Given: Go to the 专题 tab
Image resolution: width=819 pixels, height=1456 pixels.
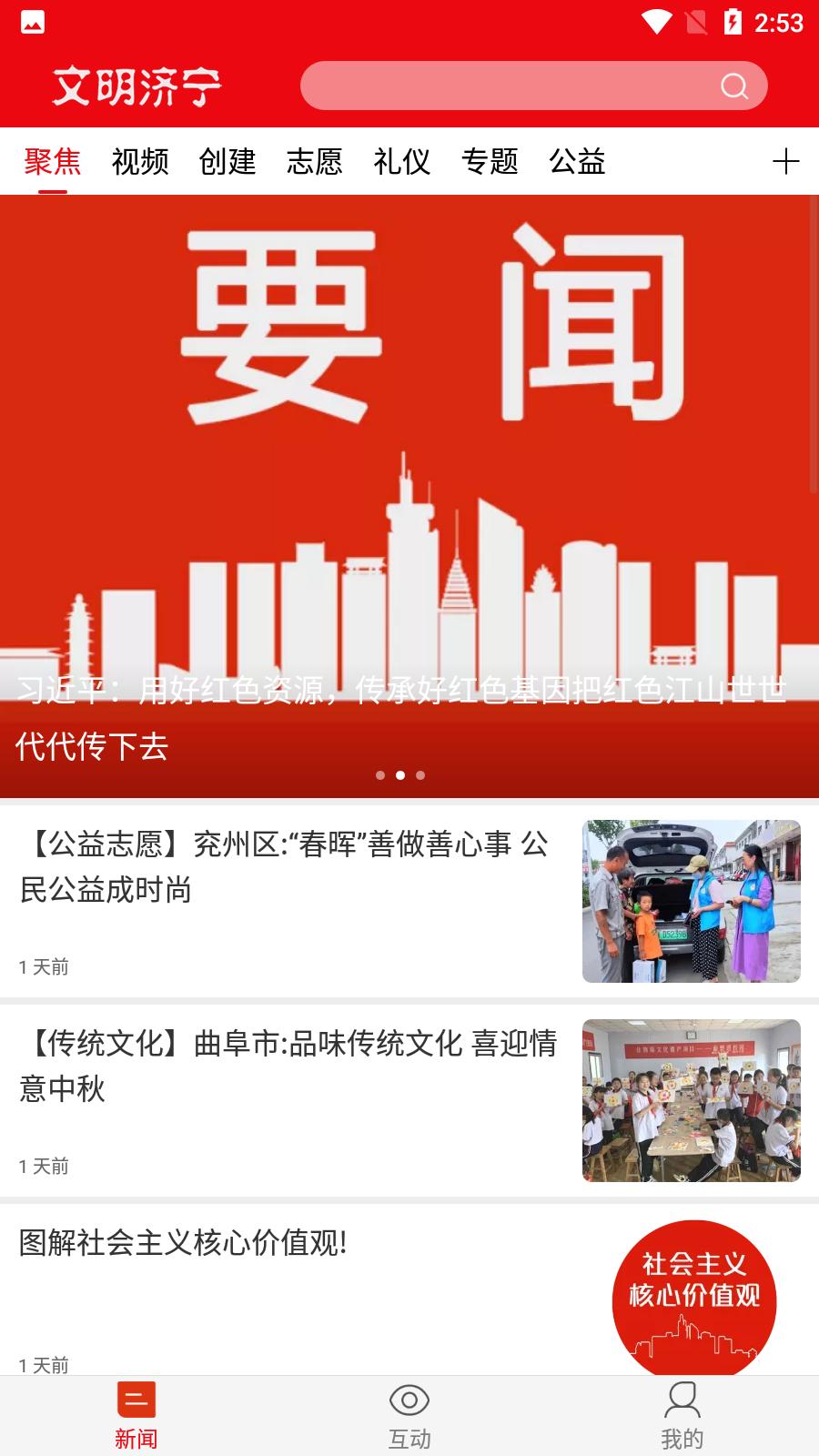Looking at the screenshot, I should (490, 162).
